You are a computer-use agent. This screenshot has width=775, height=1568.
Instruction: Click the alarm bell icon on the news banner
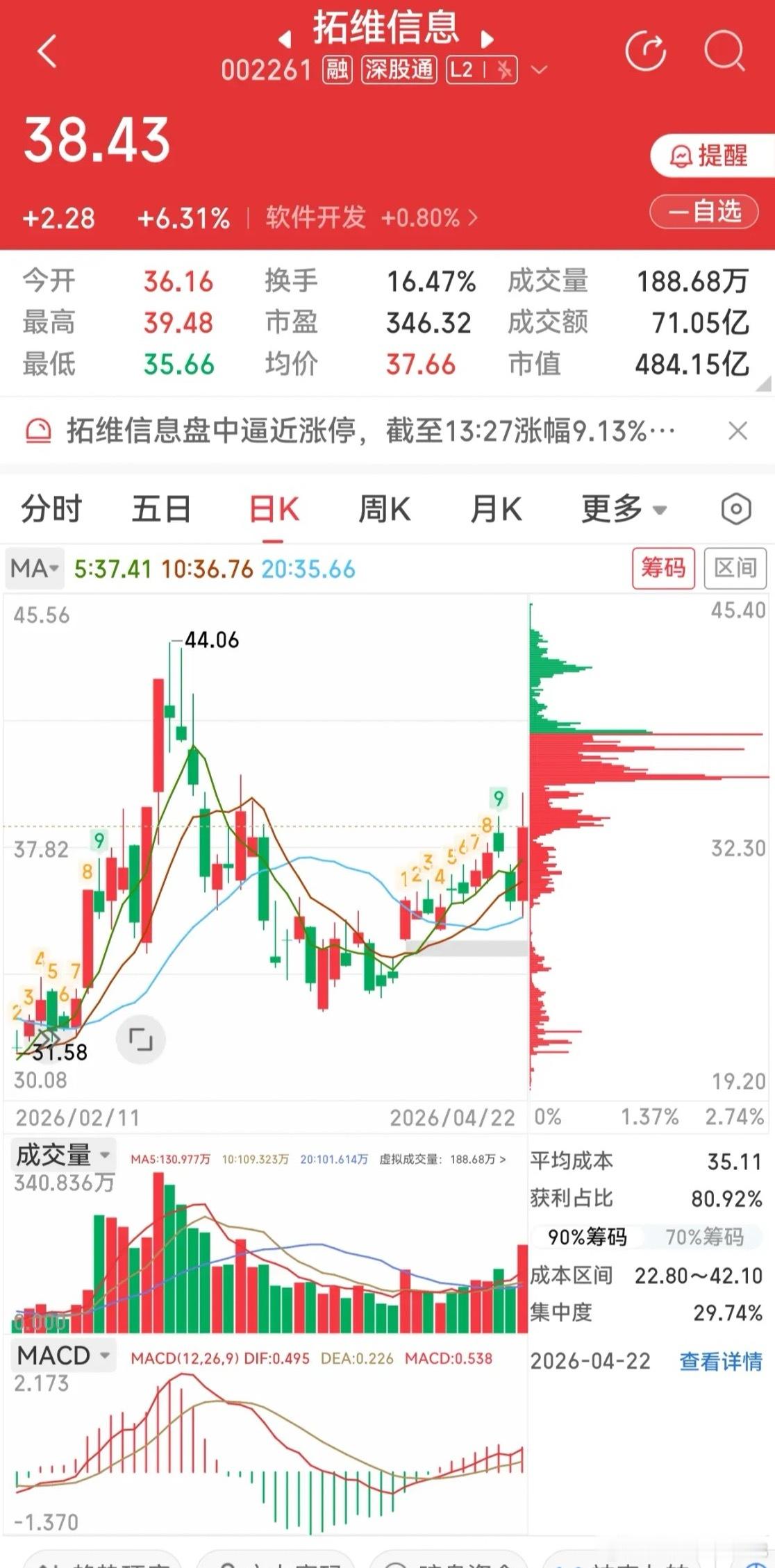pyautogui.click(x=40, y=431)
